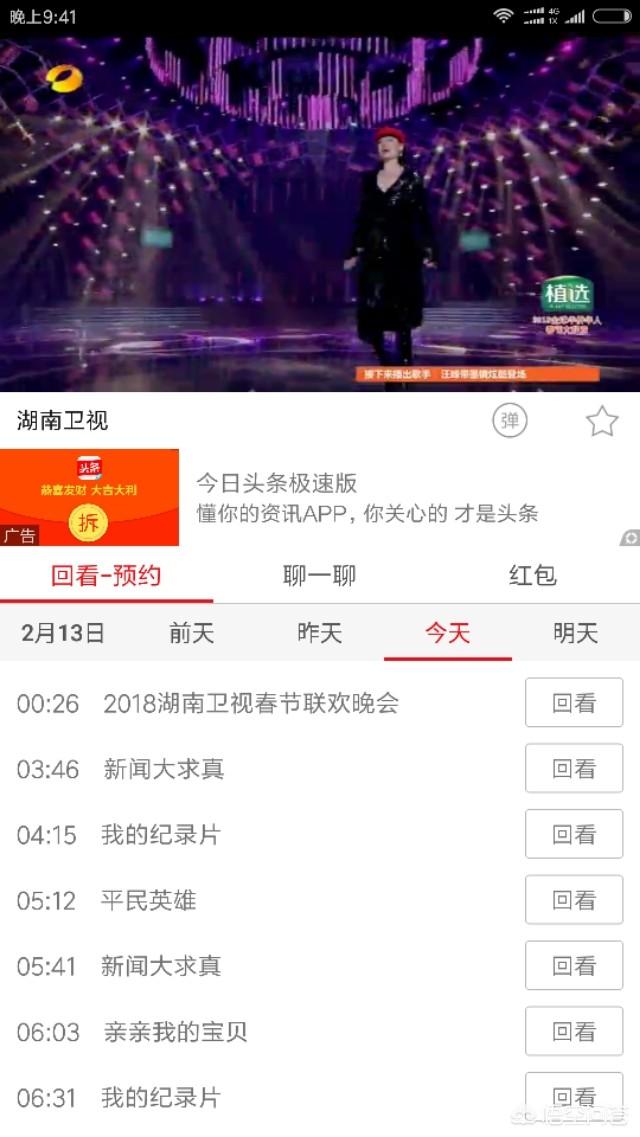View the 明天 program schedule
The width and height of the screenshot is (640, 1137).
click(575, 633)
